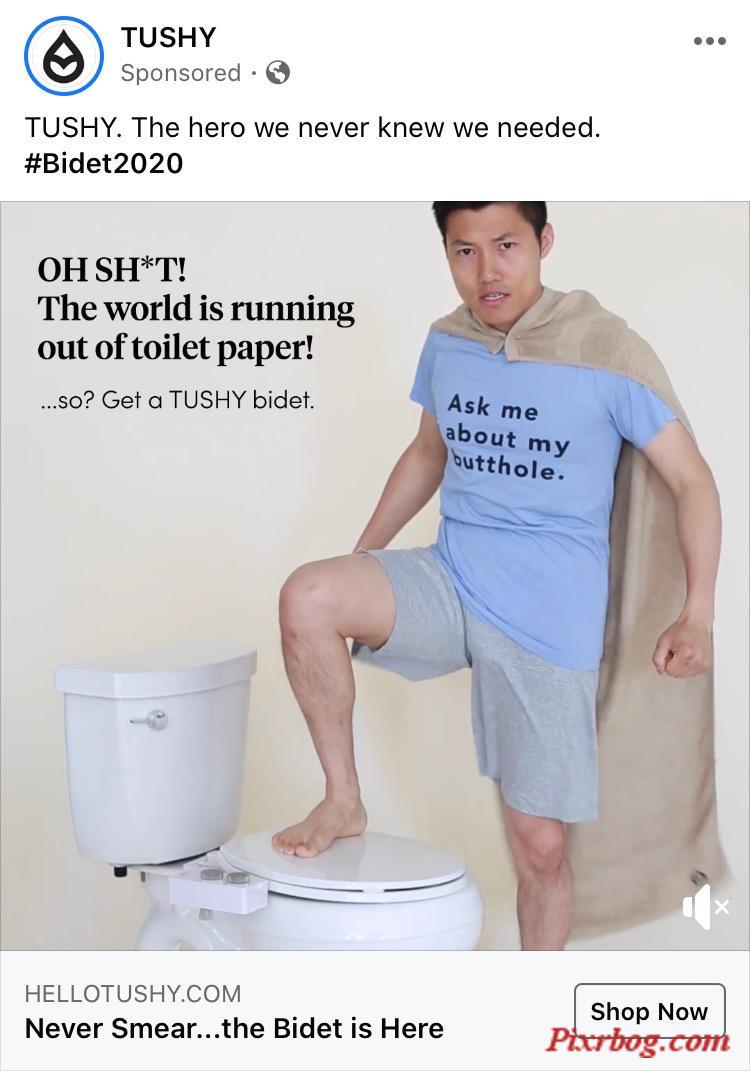Screen dimensions: 750x1073
Task: Unmute the video sound
Action: click(705, 907)
